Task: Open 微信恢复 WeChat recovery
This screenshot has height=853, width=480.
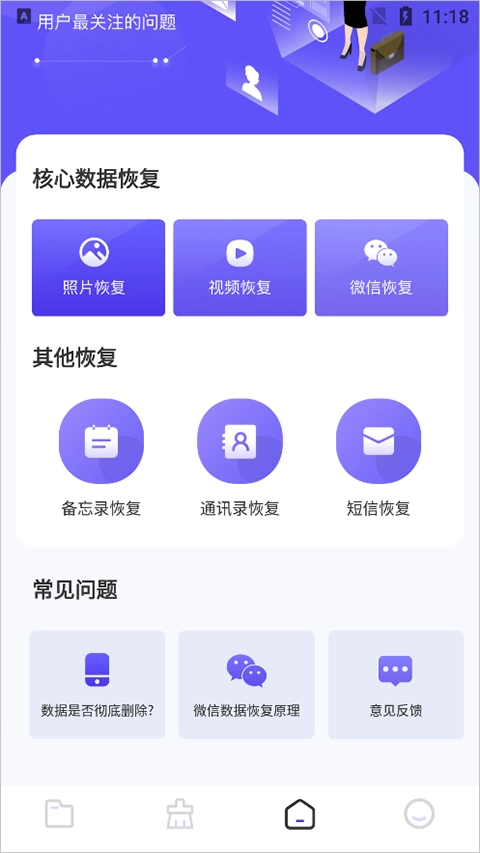Action: [x=381, y=268]
